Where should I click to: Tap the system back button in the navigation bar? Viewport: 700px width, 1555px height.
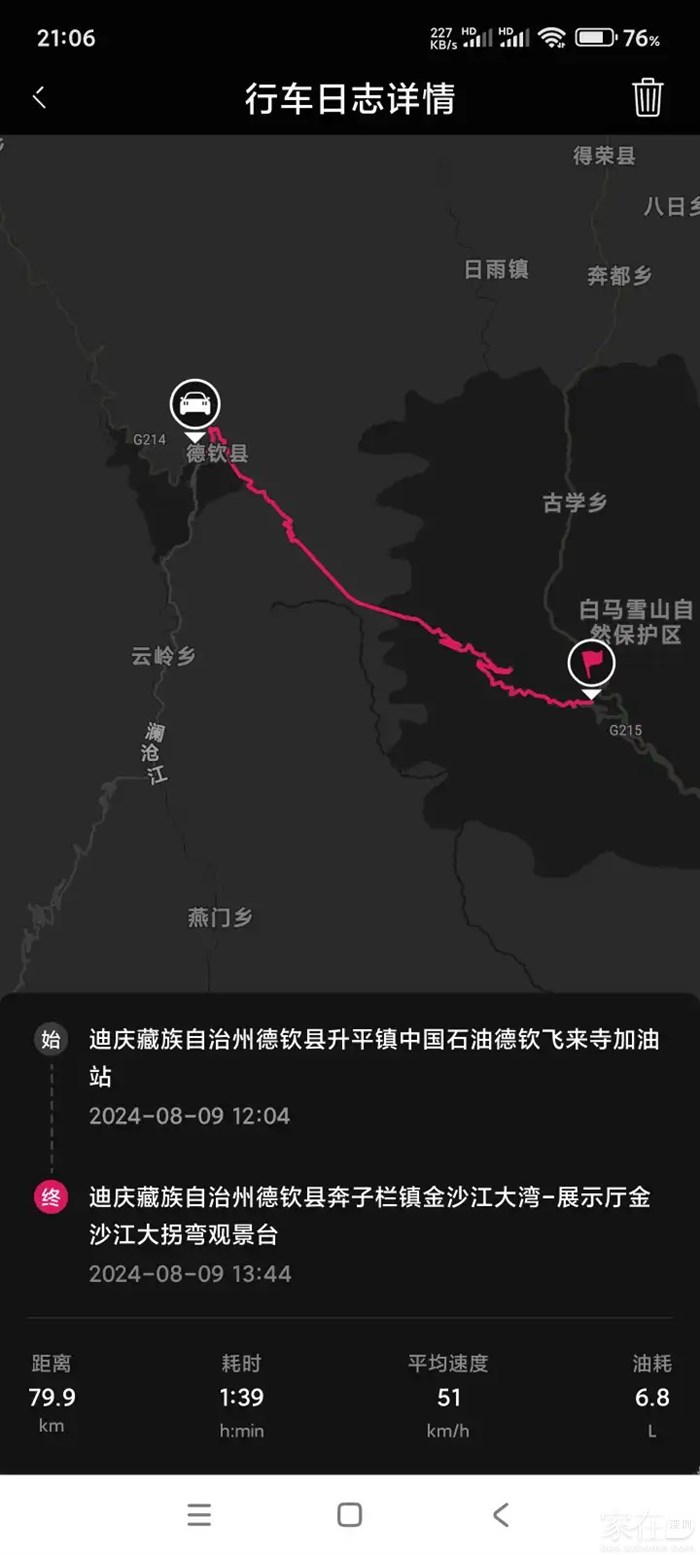click(501, 1514)
